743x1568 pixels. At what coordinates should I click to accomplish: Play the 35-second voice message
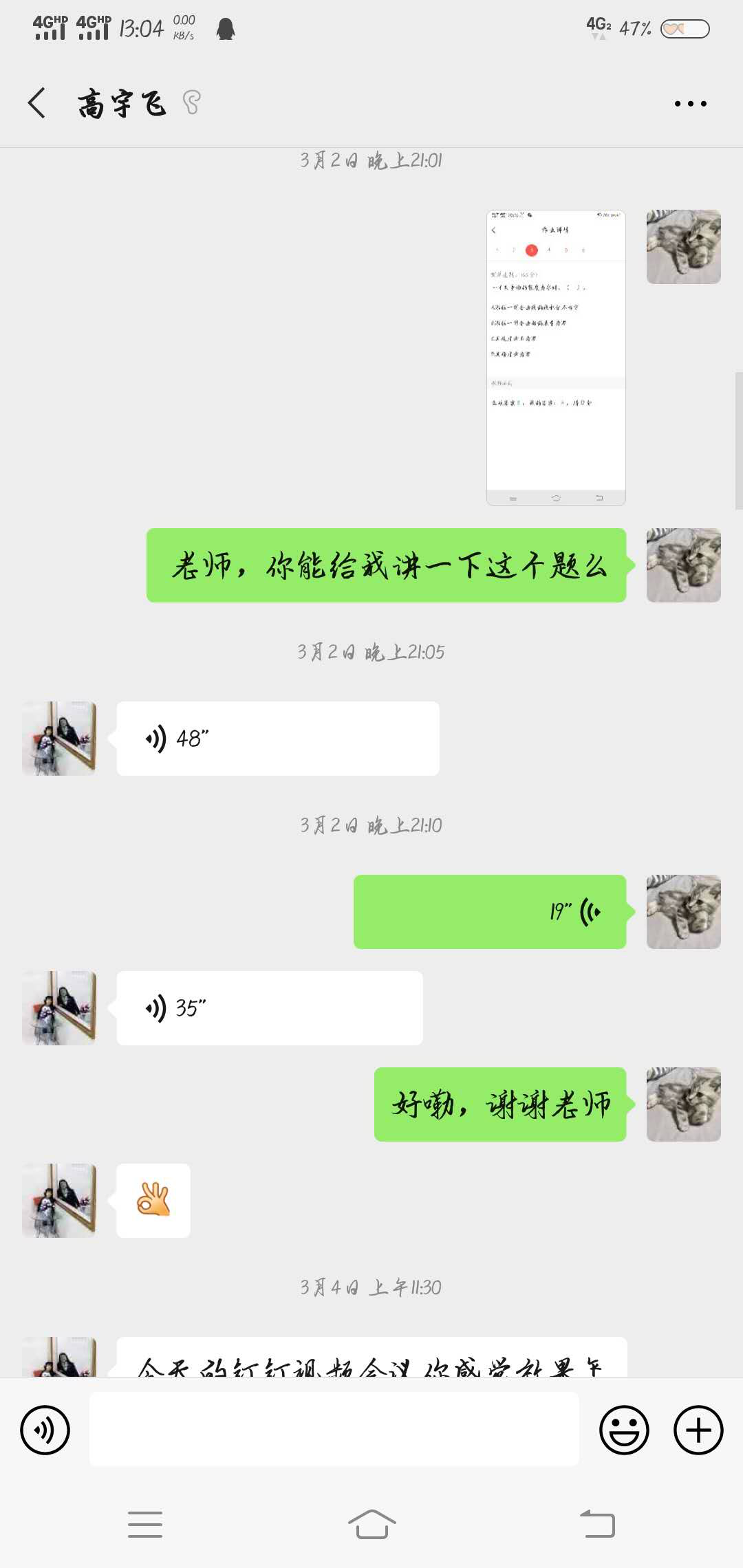tap(269, 1008)
